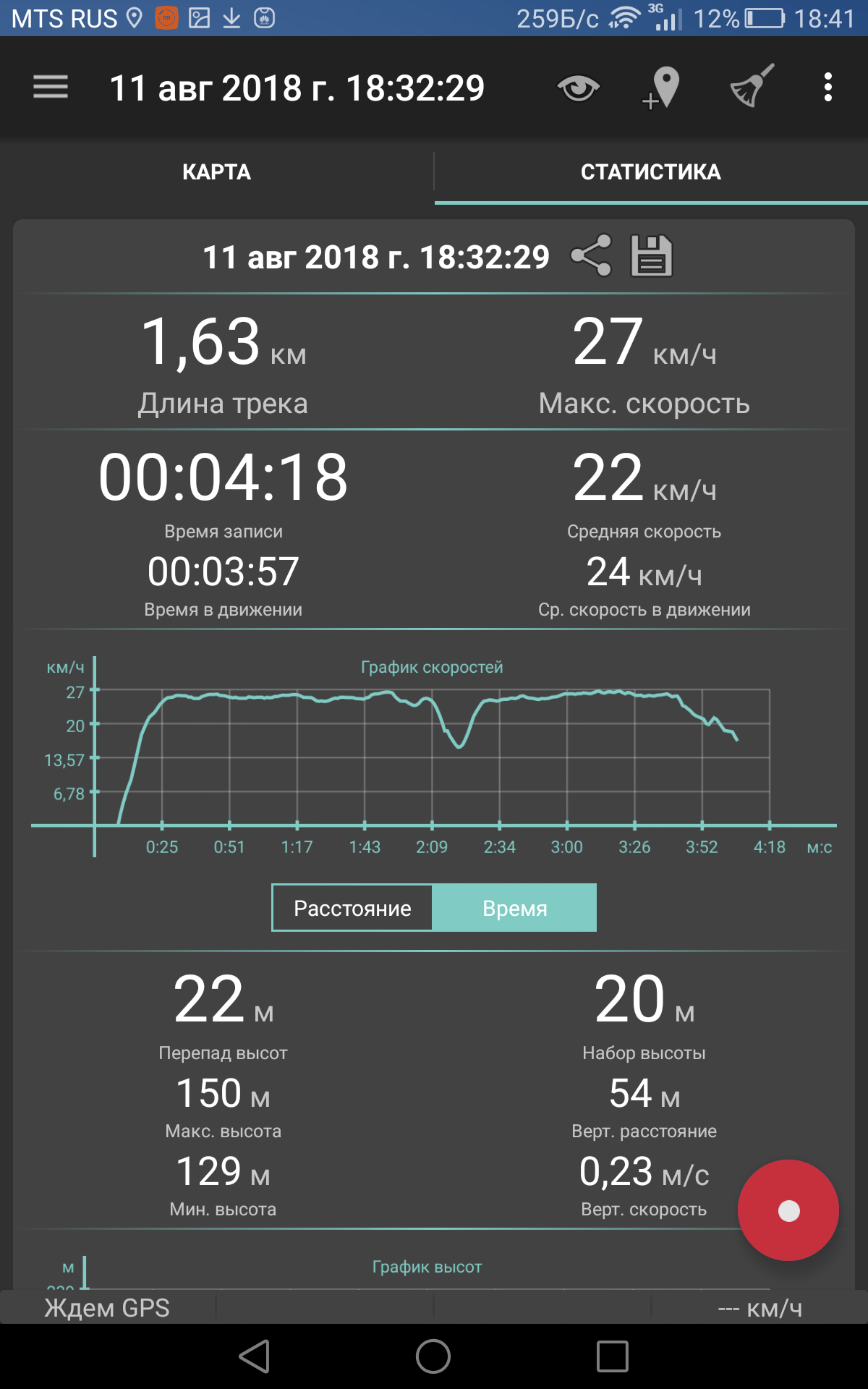Add a waypoint with the pin icon

(x=660, y=88)
